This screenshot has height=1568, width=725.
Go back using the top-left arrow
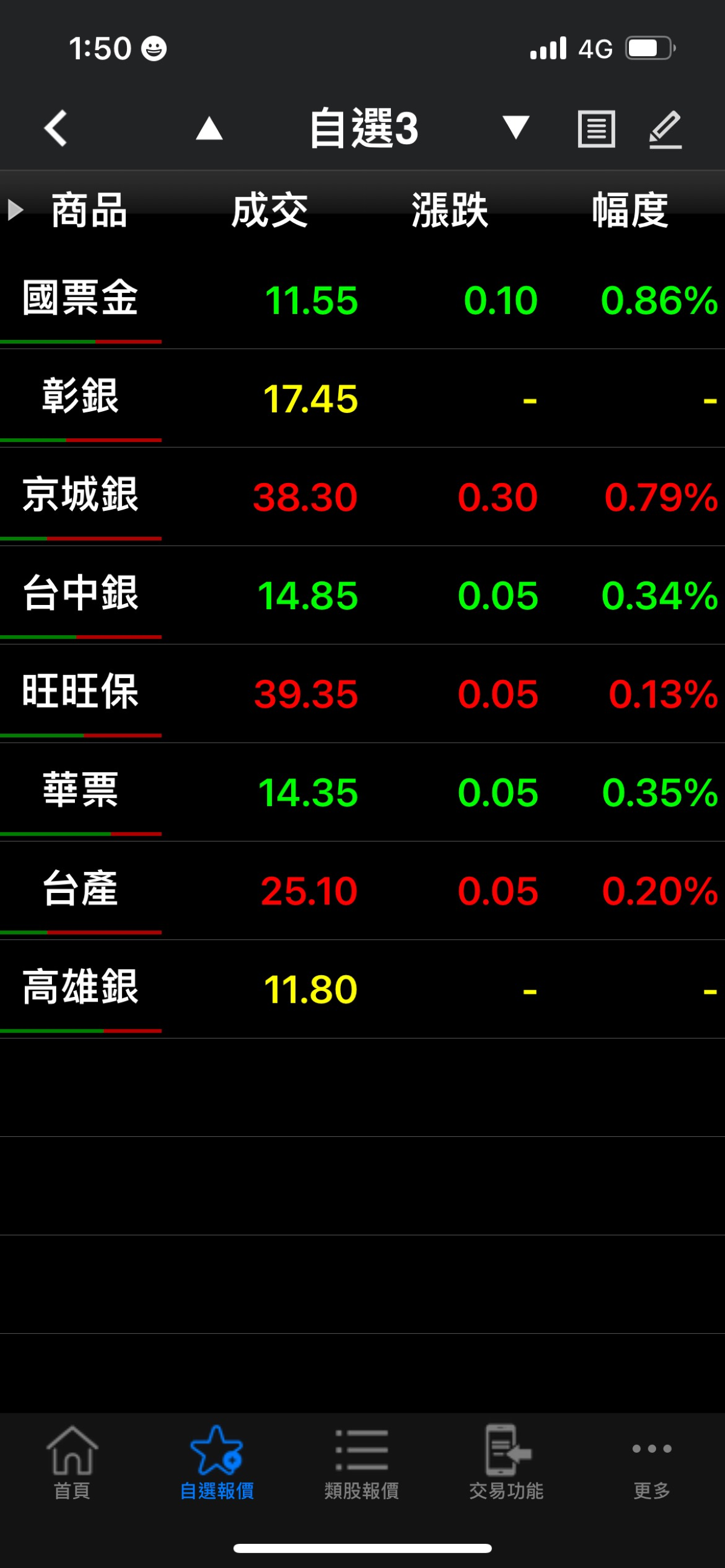coord(56,129)
